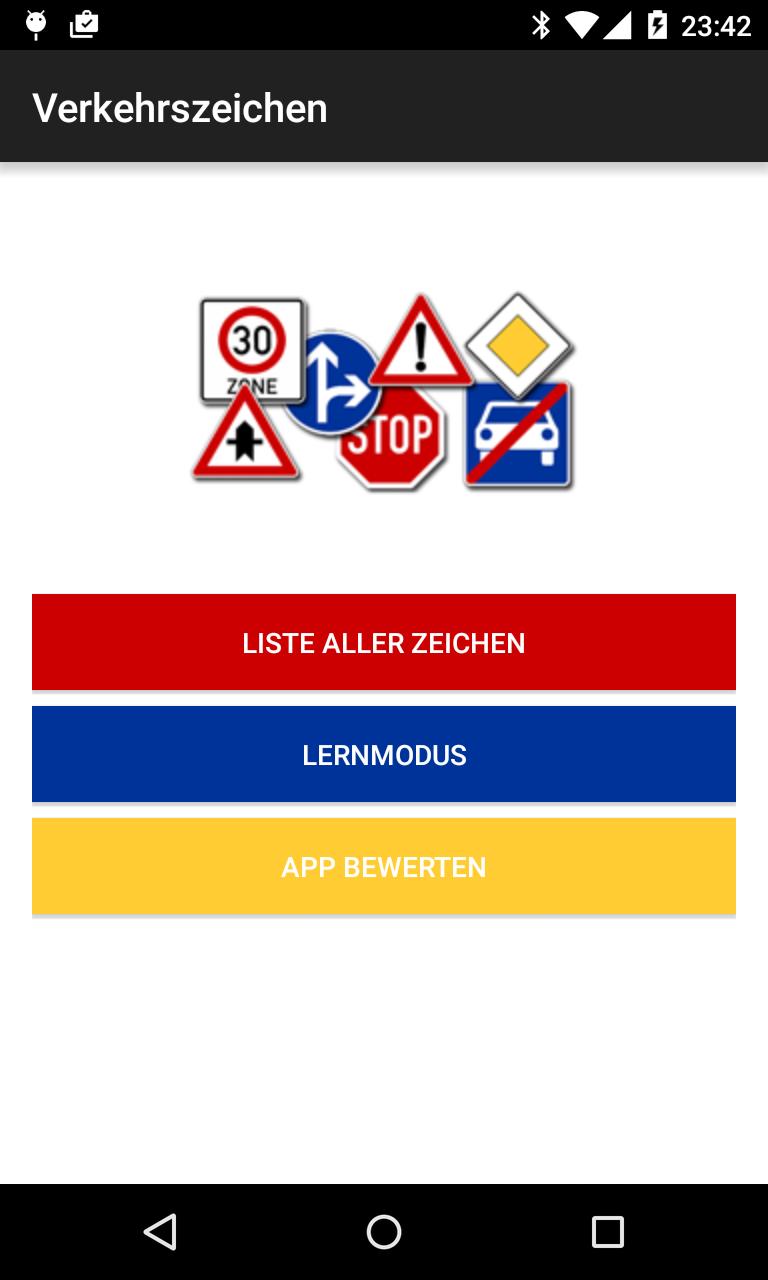
Task: Go back using the system back button
Action: point(160,1232)
